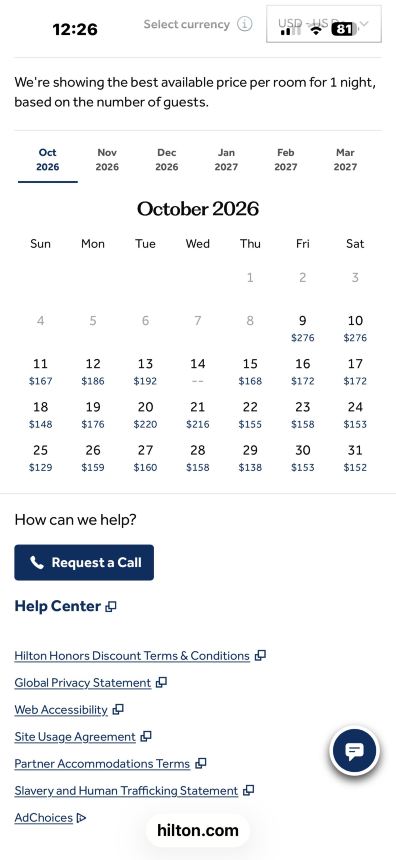Open the currency dropdown showing USD
This screenshot has height=860, width=396.
[324, 24]
